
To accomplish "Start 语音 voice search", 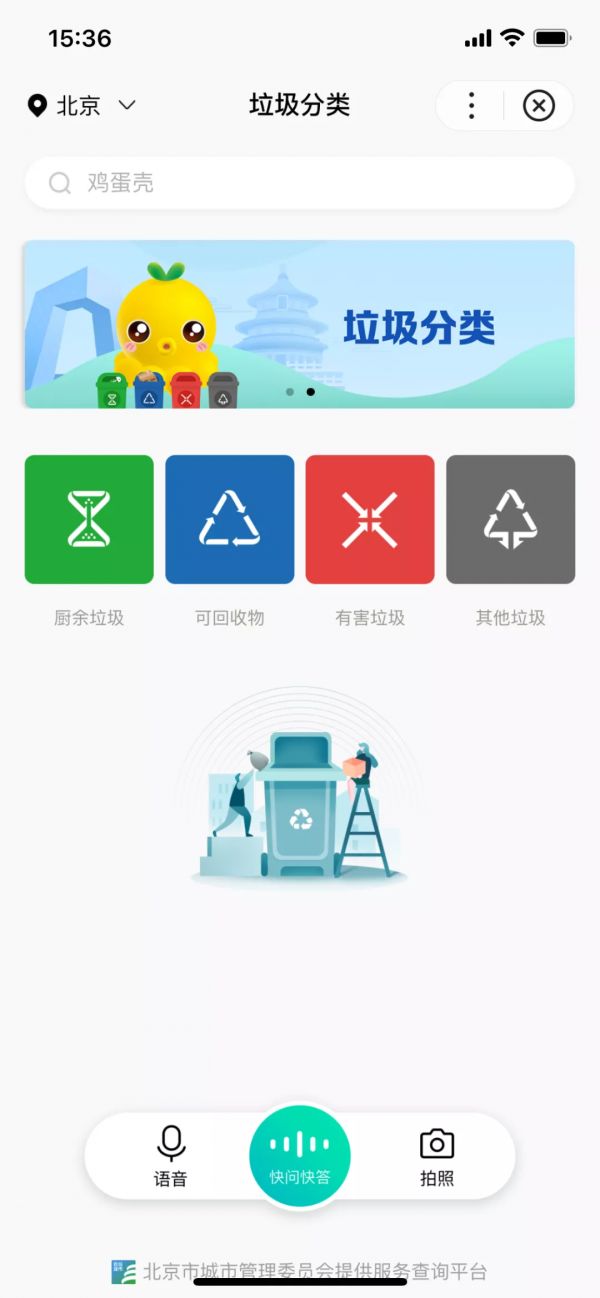I will click(x=171, y=1156).
